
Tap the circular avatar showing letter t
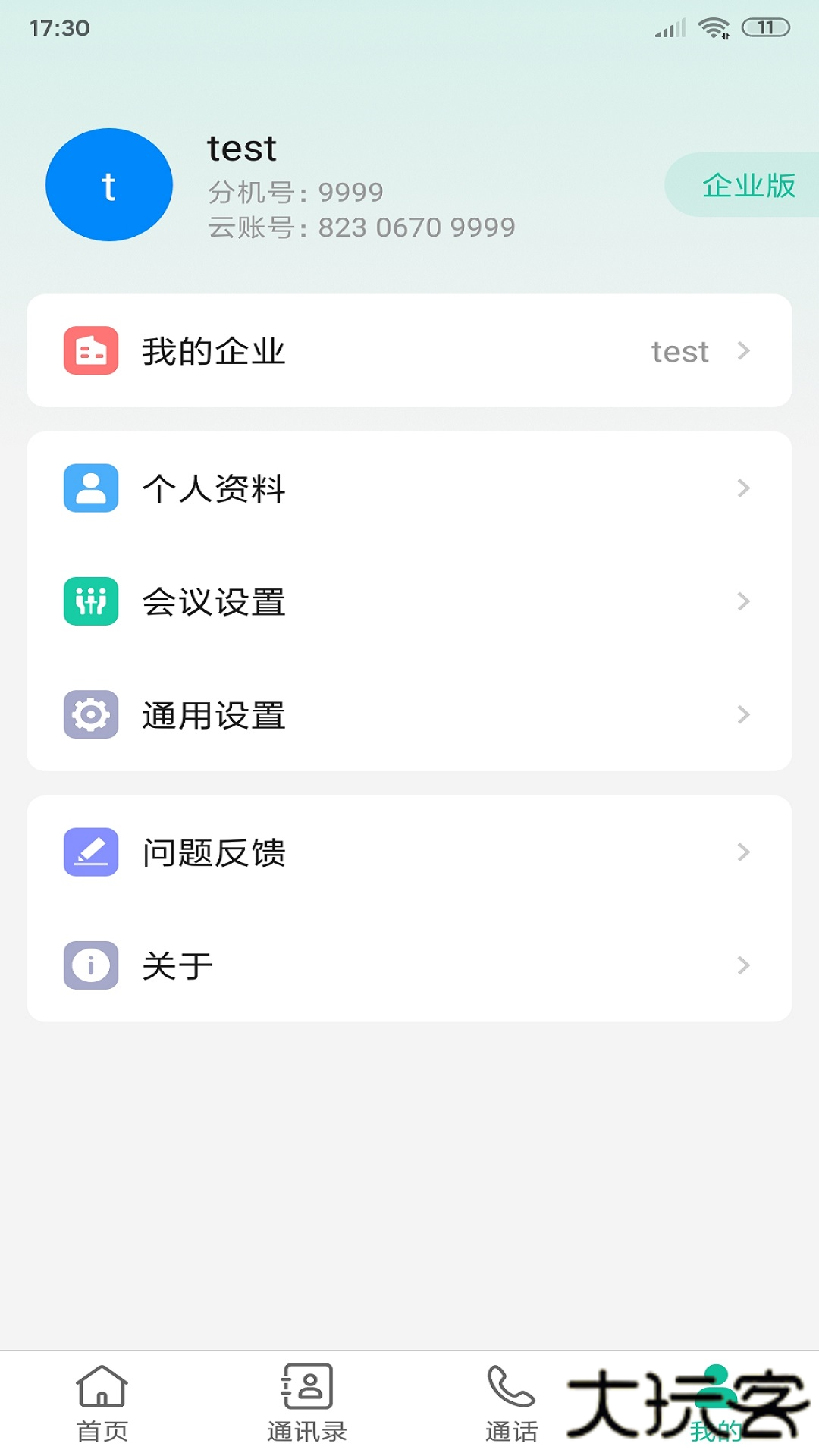tap(108, 184)
